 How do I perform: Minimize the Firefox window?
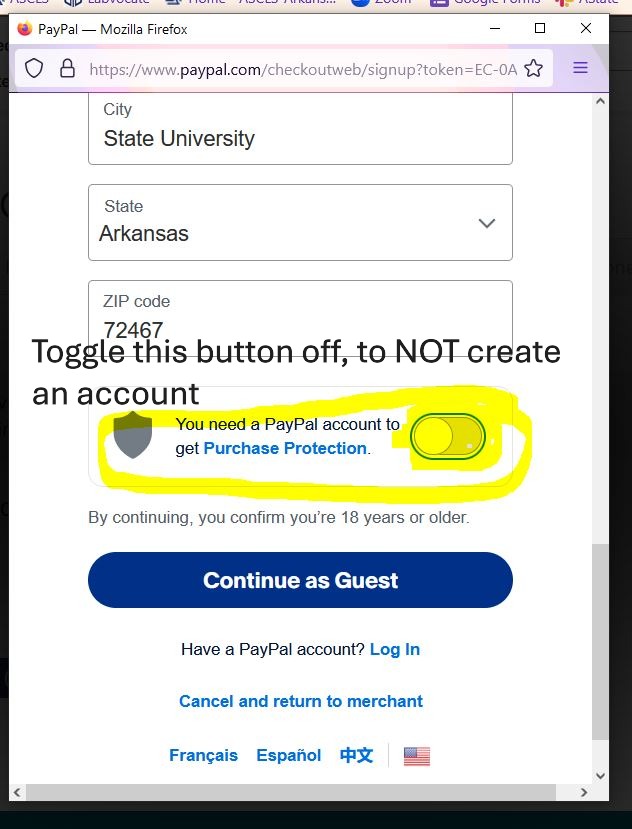(x=494, y=28)
